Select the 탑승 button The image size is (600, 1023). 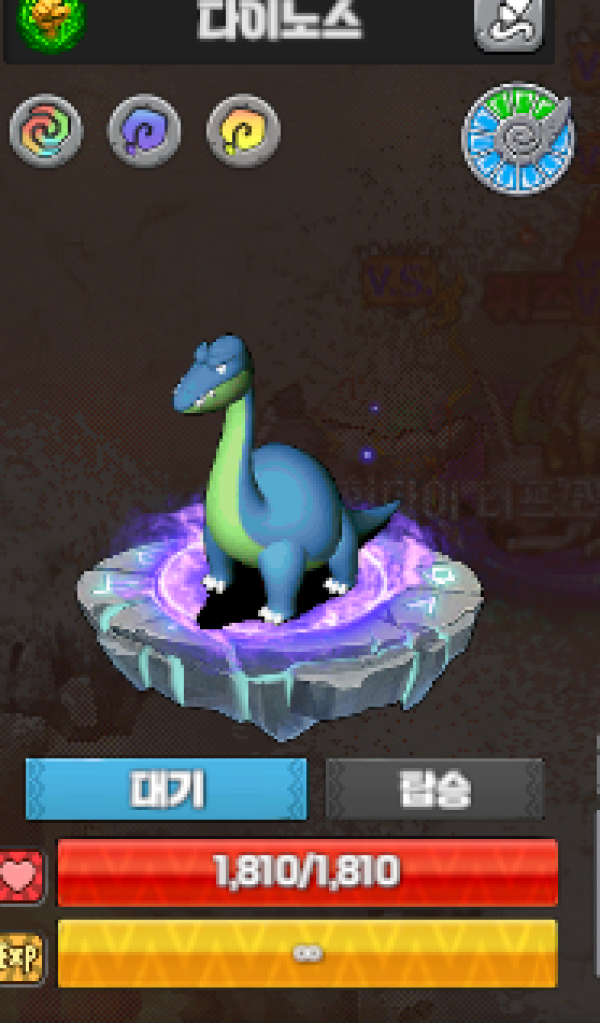pos(435,789)
